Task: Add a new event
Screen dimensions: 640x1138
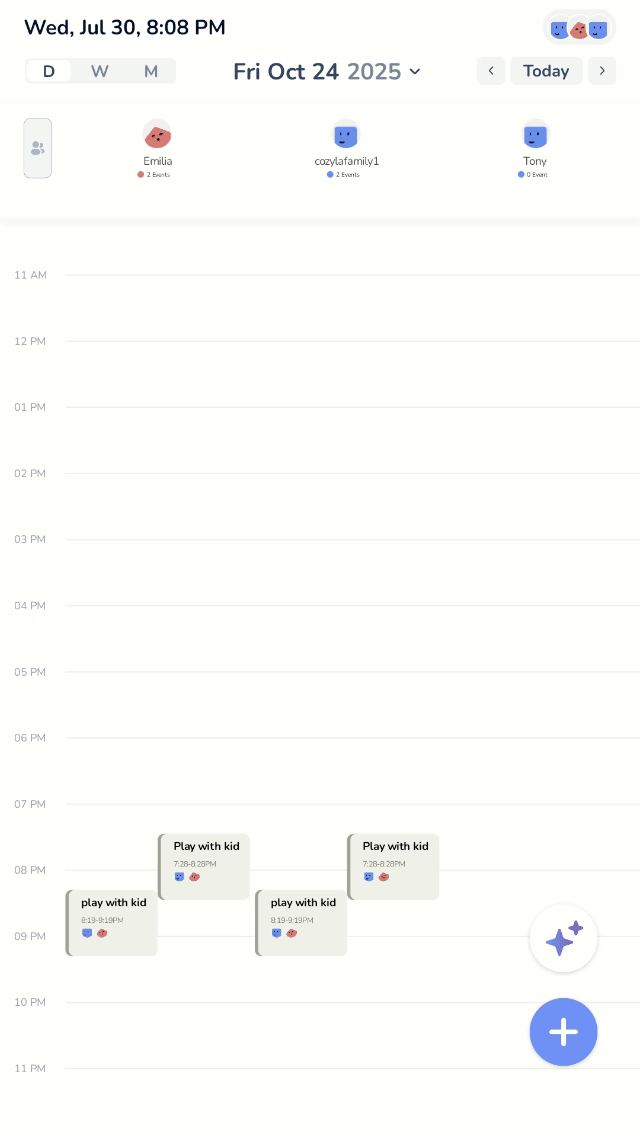Action: 563,1032
